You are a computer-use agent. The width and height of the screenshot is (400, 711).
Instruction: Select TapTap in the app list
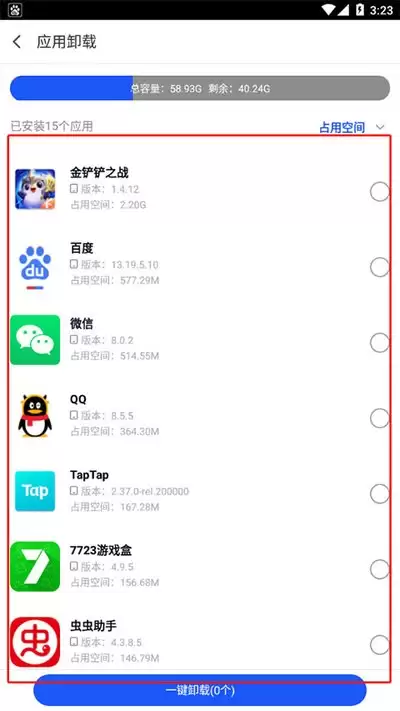click(x=380, y=494)
